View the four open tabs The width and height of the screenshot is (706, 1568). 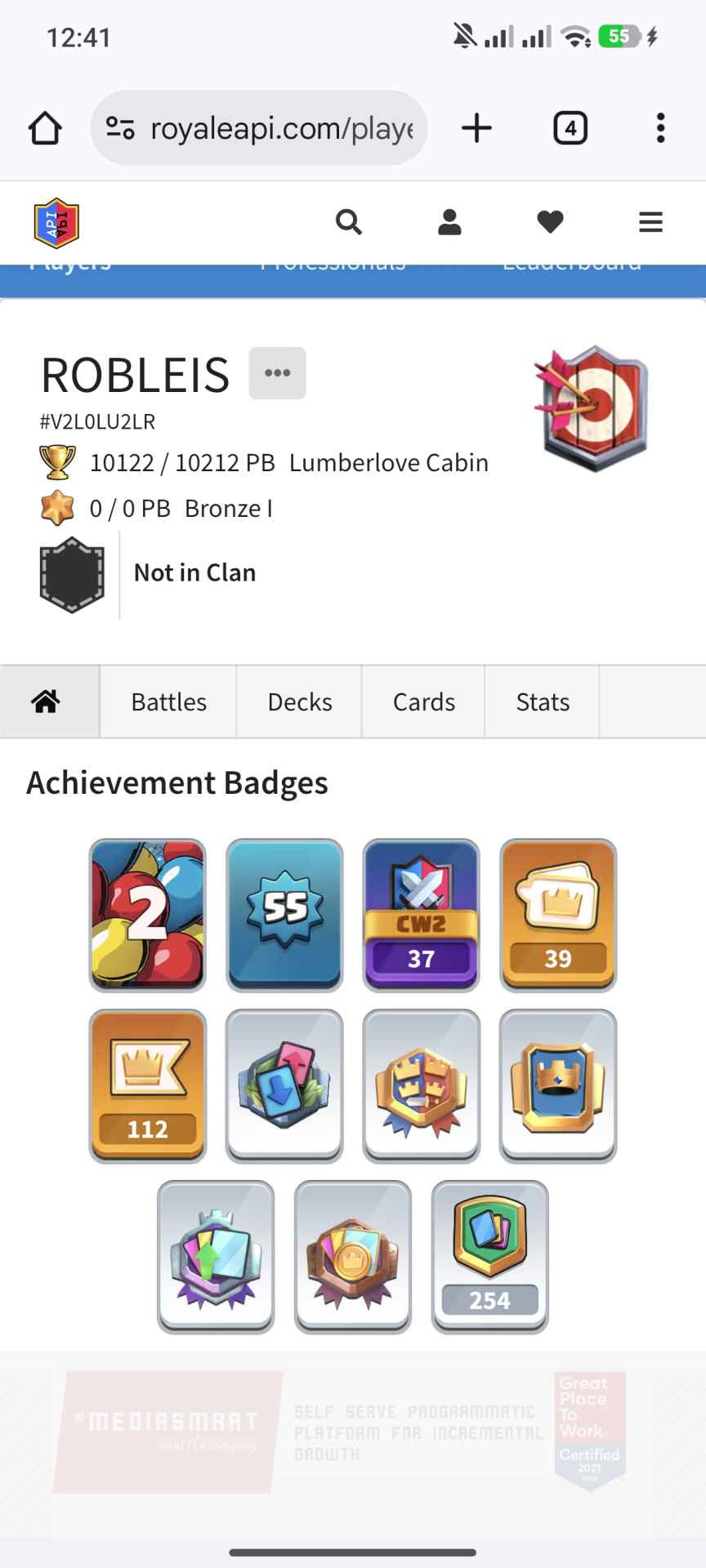(x=570, y=128)
